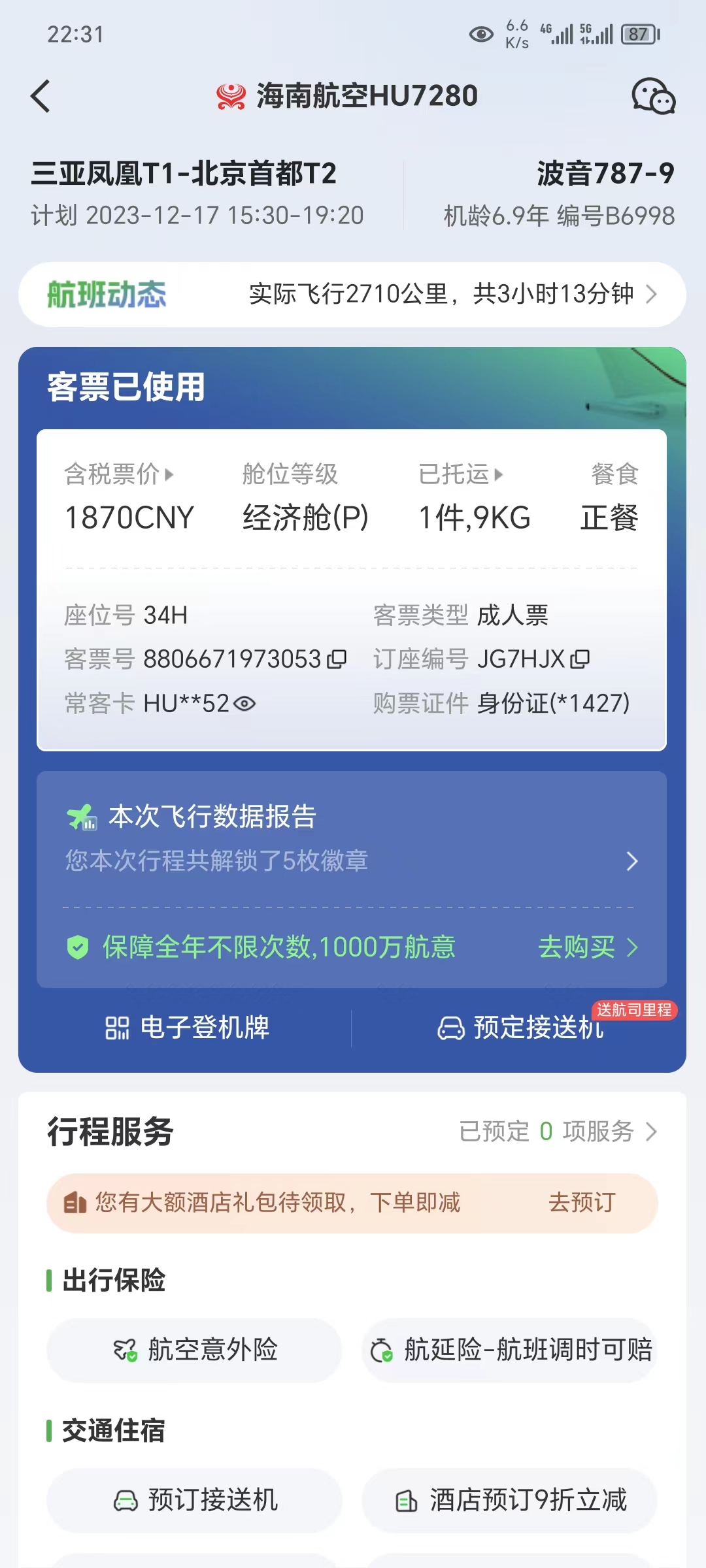
Task: Copy booking reference JG7HJX
Action: point(580,659)
